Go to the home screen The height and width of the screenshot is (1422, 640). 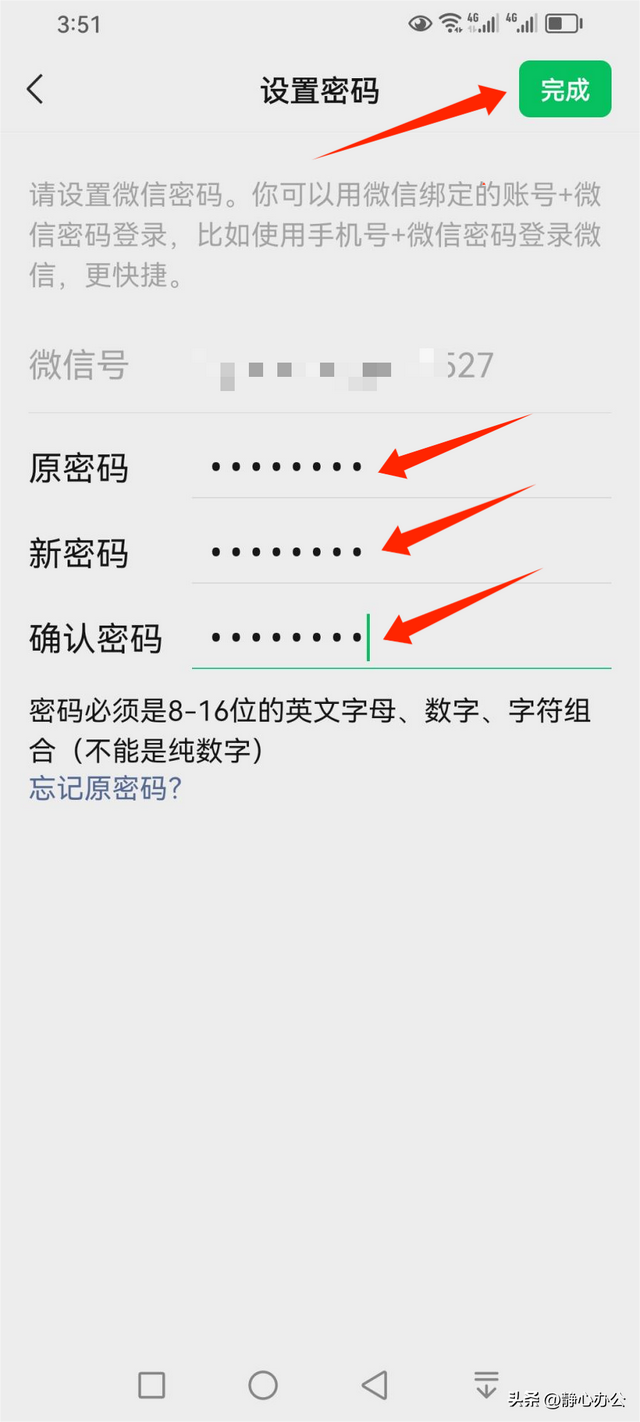click(263, 1384)
